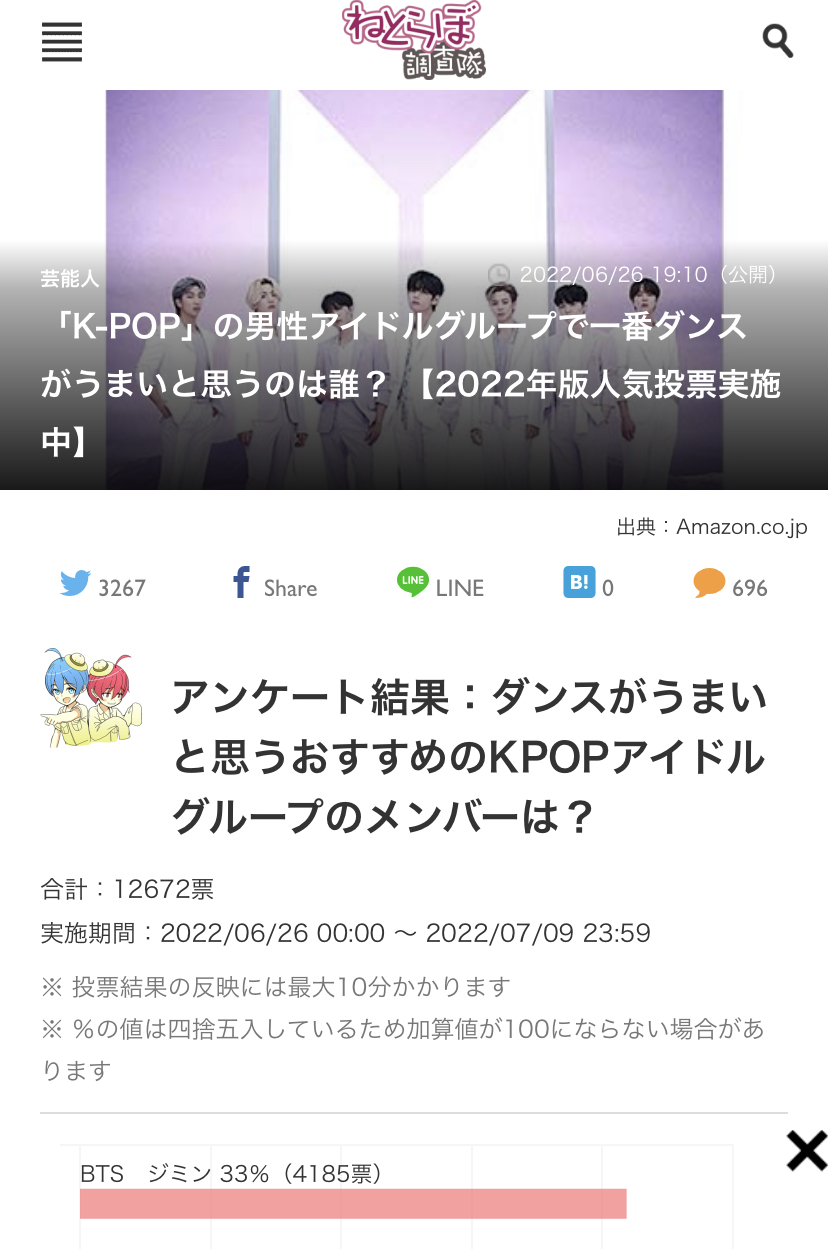Go to the ねとらぼ調査隊 home logo

412,40
